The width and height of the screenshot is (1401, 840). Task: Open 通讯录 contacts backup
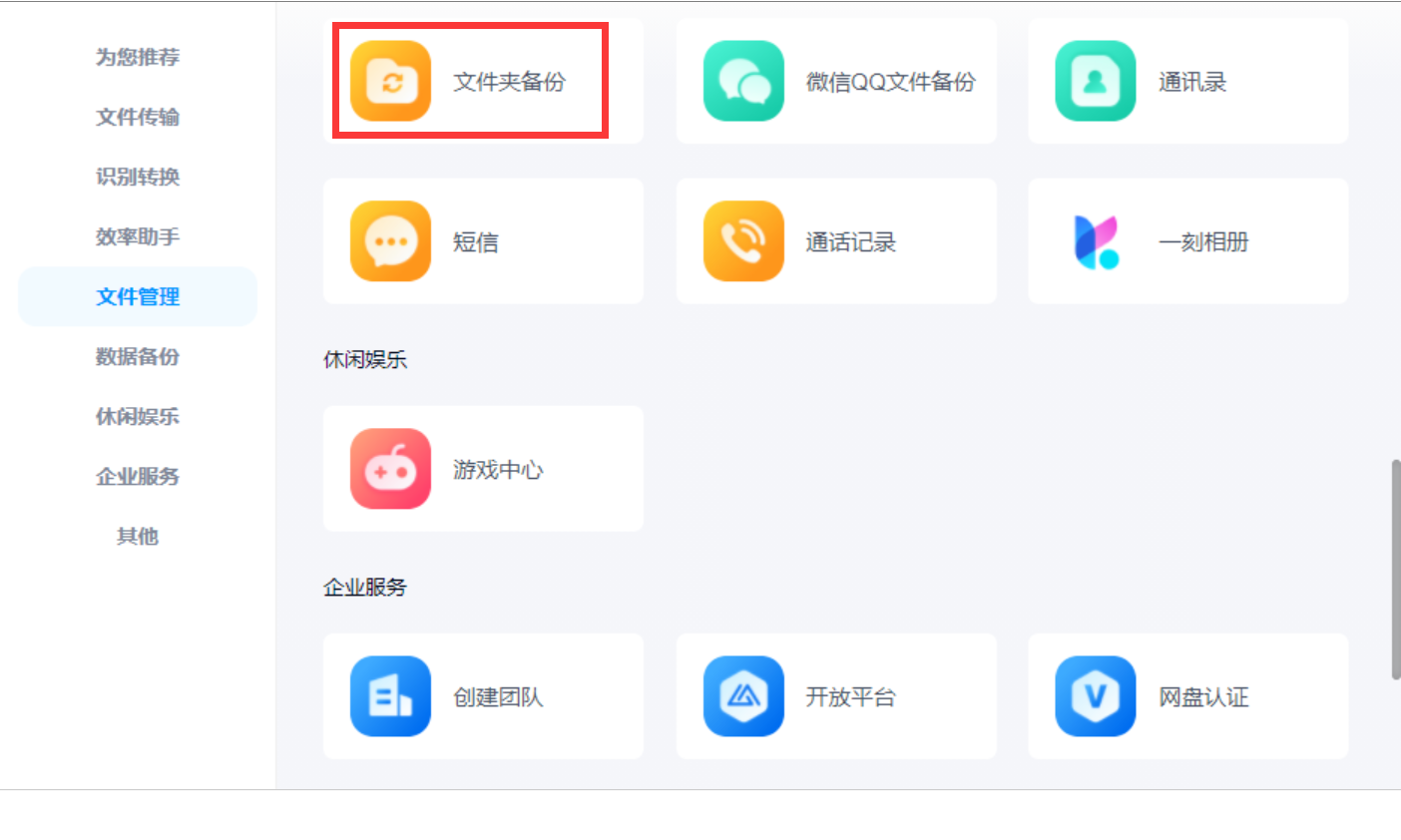click(1187, 81)
